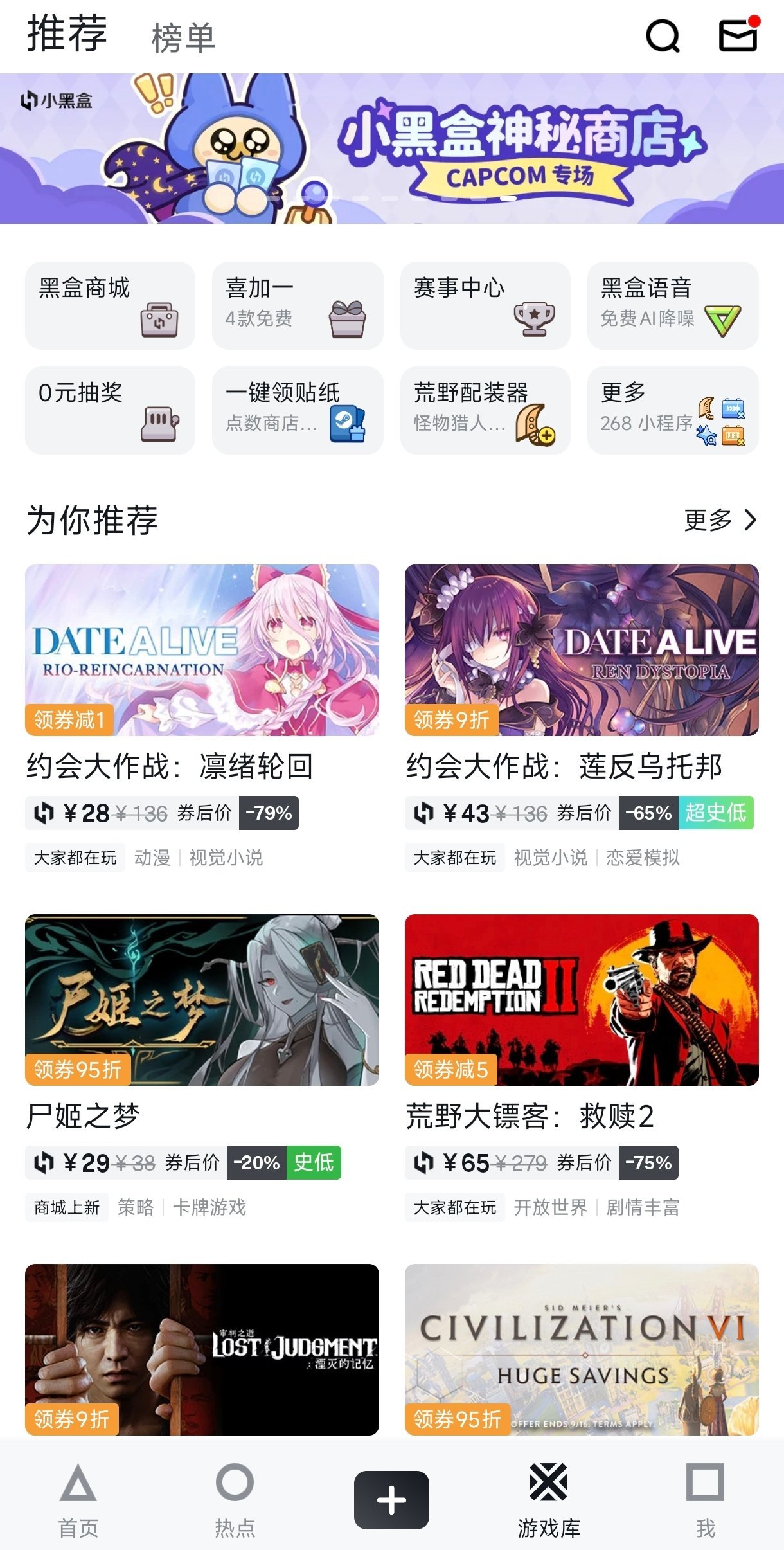
Task: Open 一键领贴纸 shortcut
Action: click(298, 410)
